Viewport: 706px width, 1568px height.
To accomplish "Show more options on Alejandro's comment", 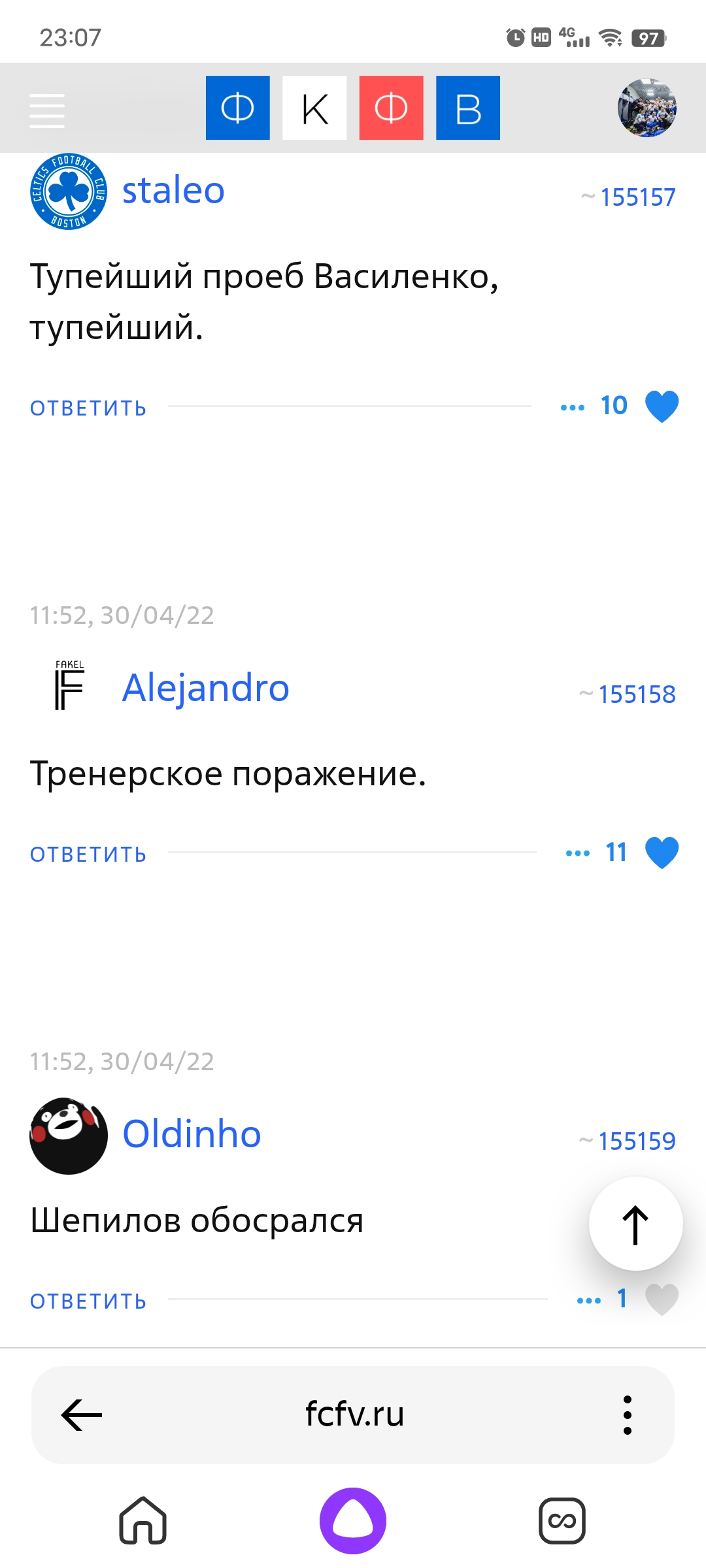I will click(x=578, y=853).
